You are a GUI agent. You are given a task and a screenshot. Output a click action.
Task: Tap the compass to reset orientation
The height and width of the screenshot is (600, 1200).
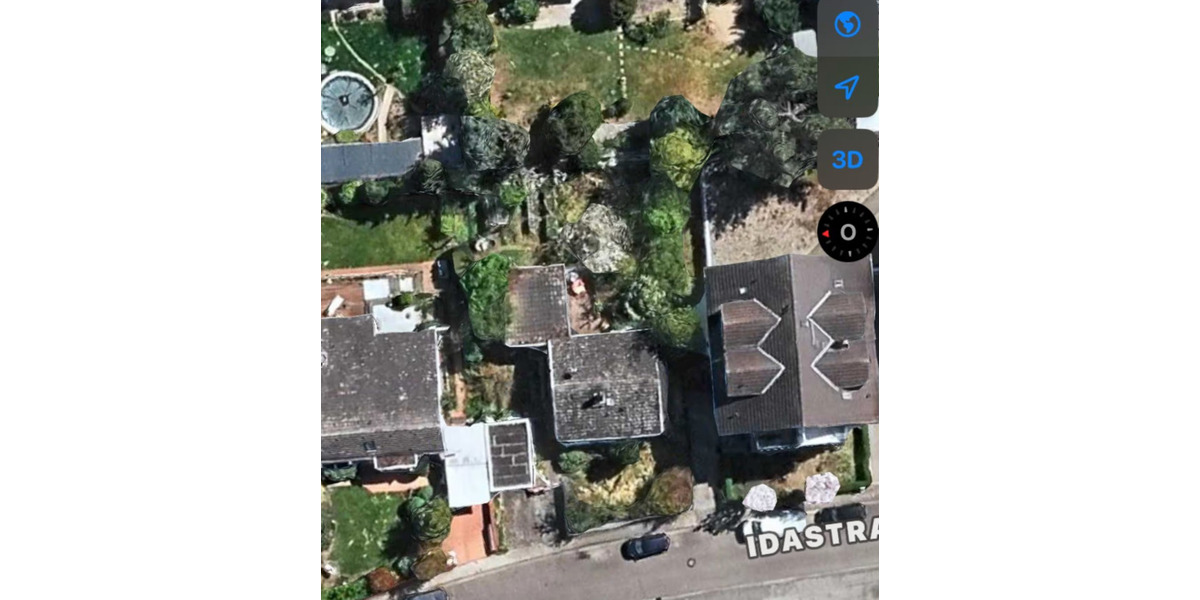pos(847,232)
